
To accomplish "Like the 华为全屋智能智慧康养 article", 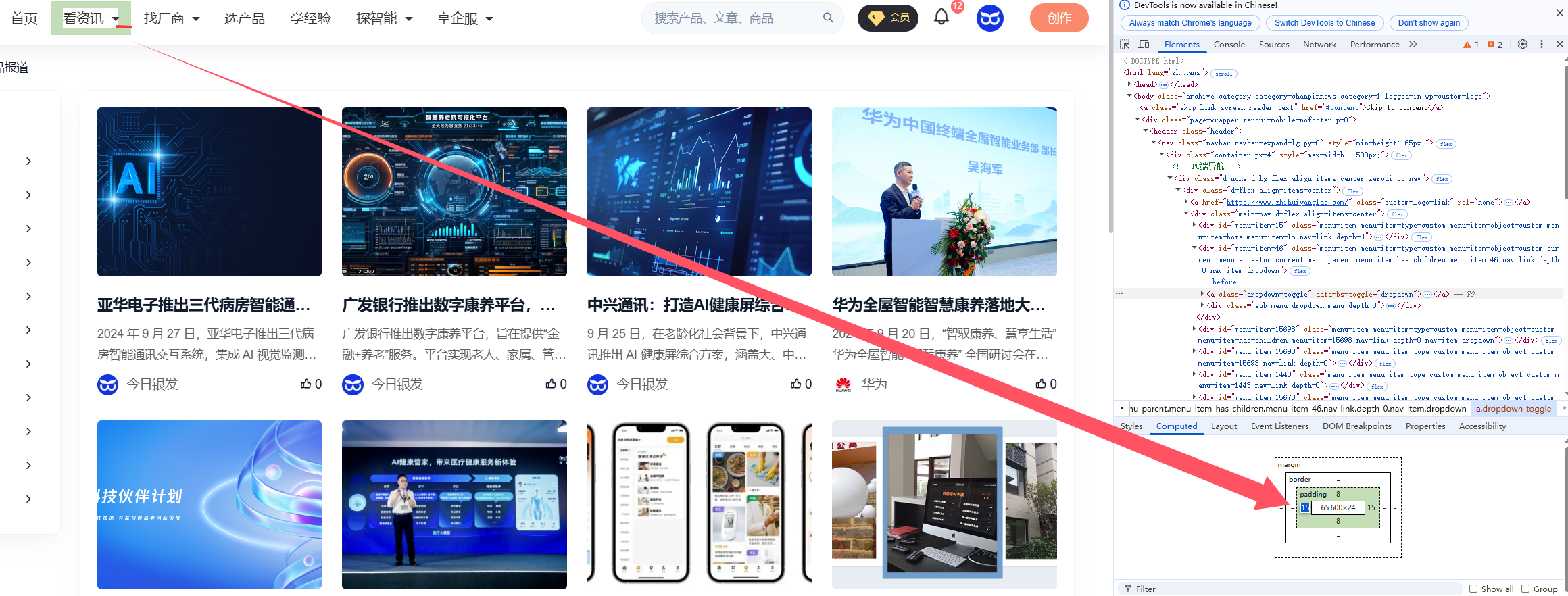I will [x=1046, y=384].
